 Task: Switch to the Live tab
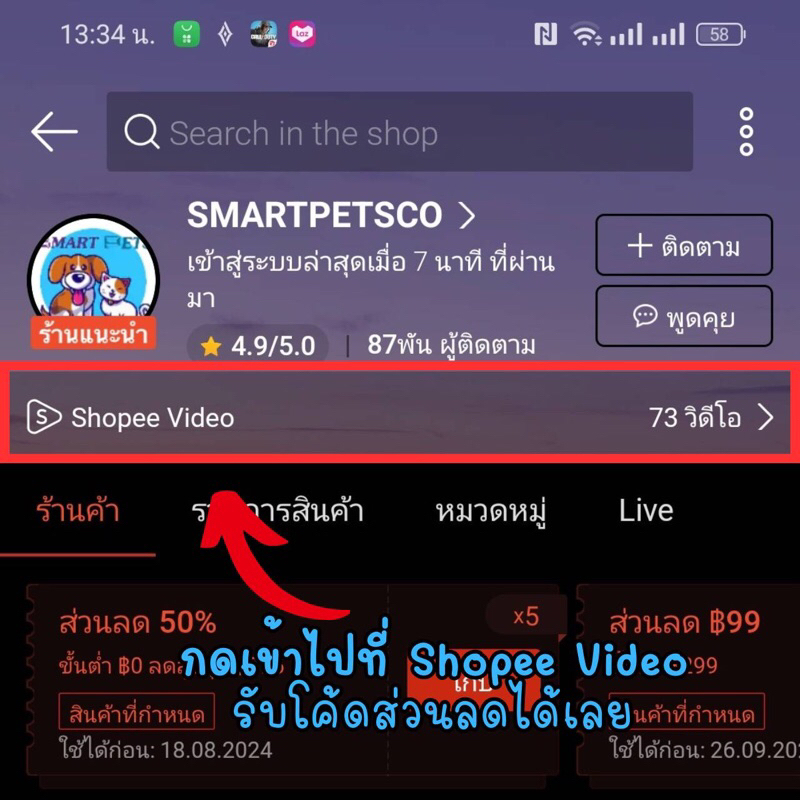[x=646, y=510]
